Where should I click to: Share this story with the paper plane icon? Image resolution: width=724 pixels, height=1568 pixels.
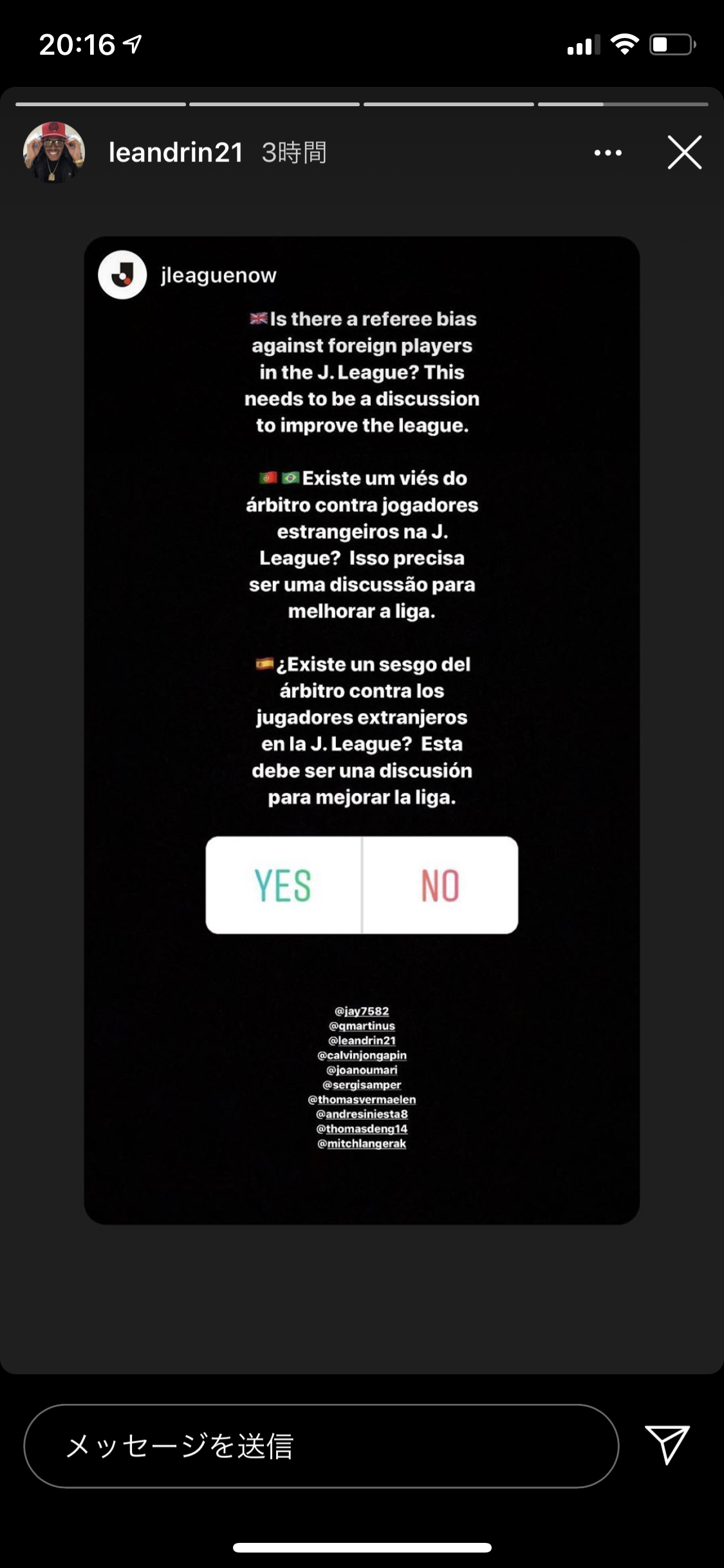click(667, 1444)
